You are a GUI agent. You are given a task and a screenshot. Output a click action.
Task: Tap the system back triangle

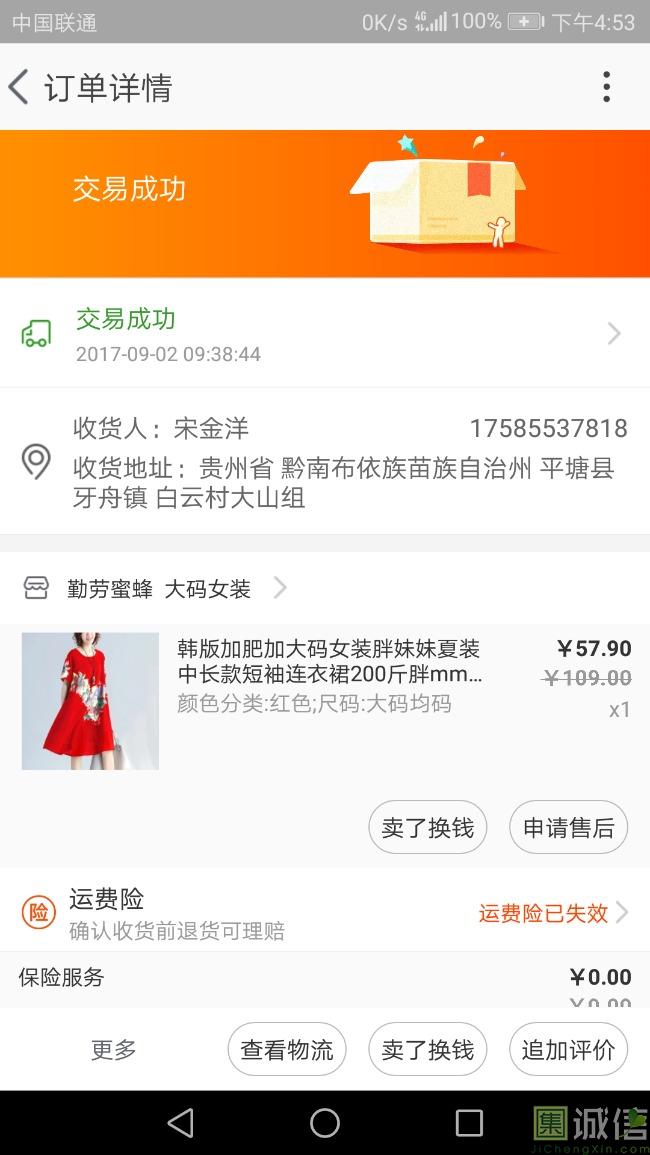tap(181, 1123)
